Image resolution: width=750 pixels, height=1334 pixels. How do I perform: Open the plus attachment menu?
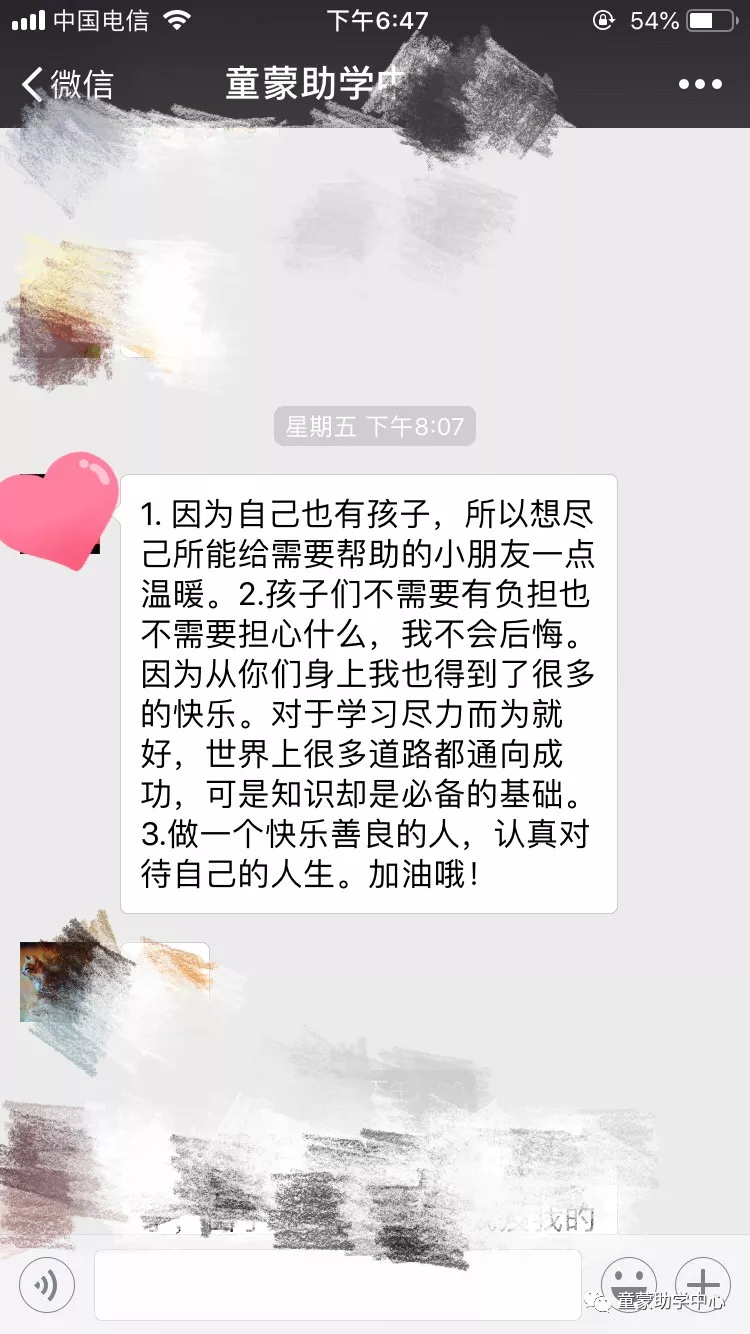(703, 1283)
